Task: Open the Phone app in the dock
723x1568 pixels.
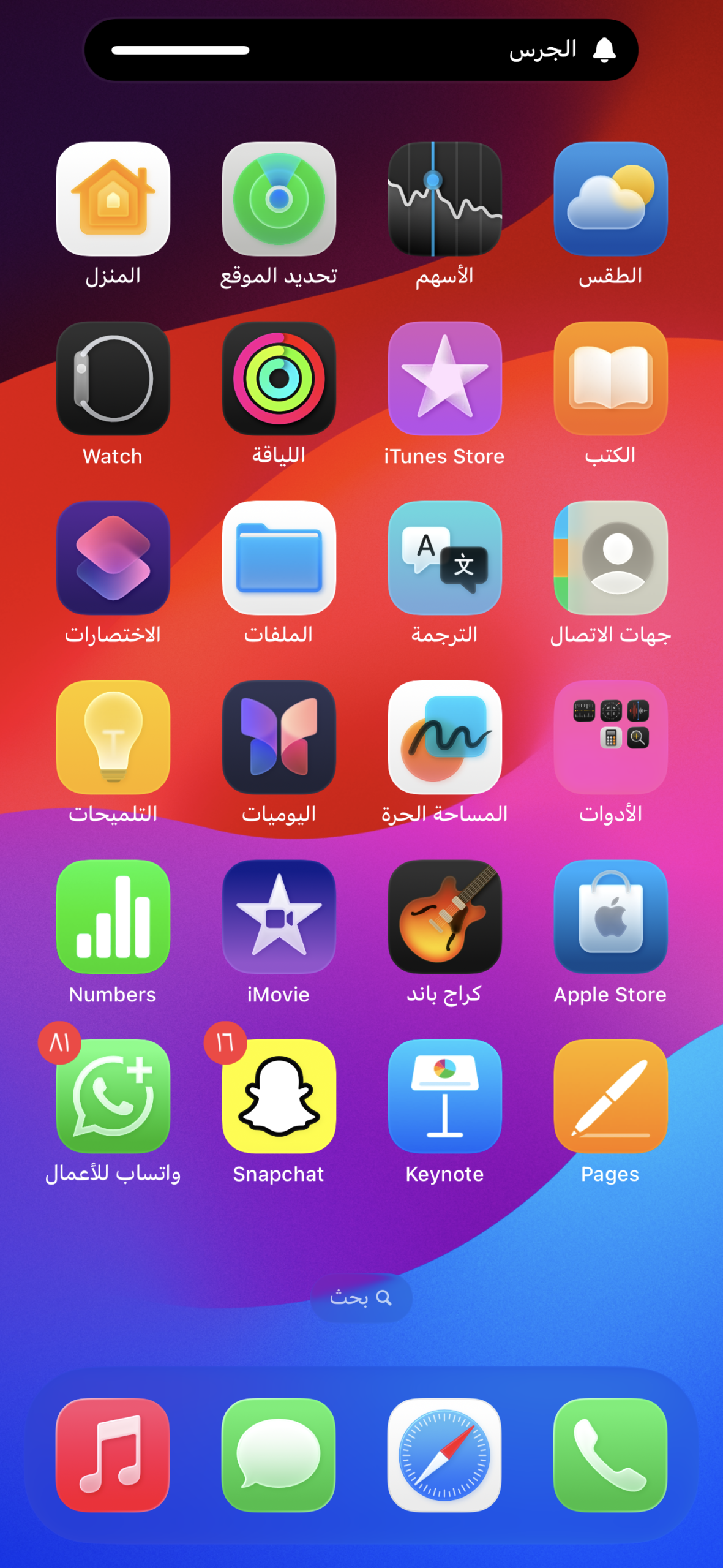Action: point(610,1455)
